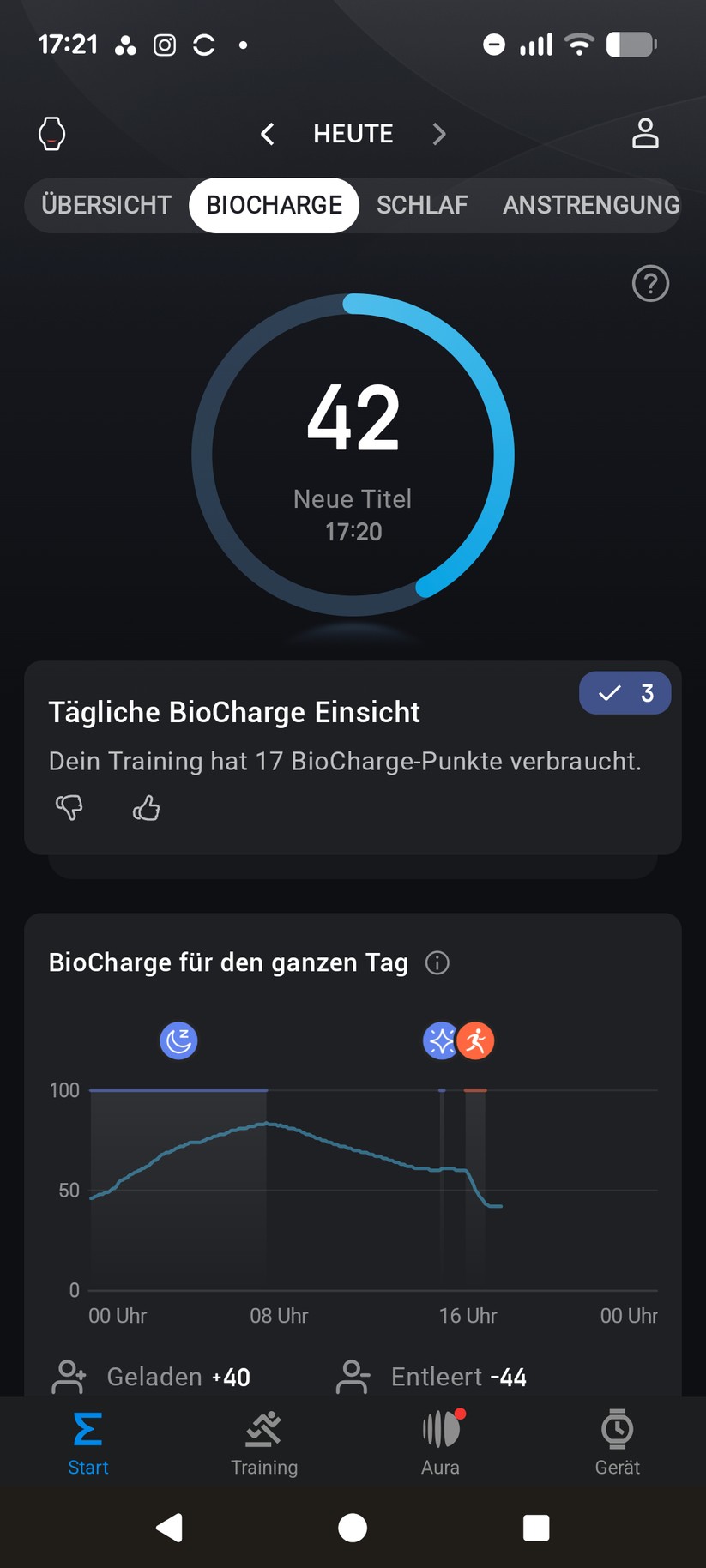Give thumbs up on the BioCharge Einsicht
The height and width of the screenshot is (1568, 706).
(x=146, y=808)
